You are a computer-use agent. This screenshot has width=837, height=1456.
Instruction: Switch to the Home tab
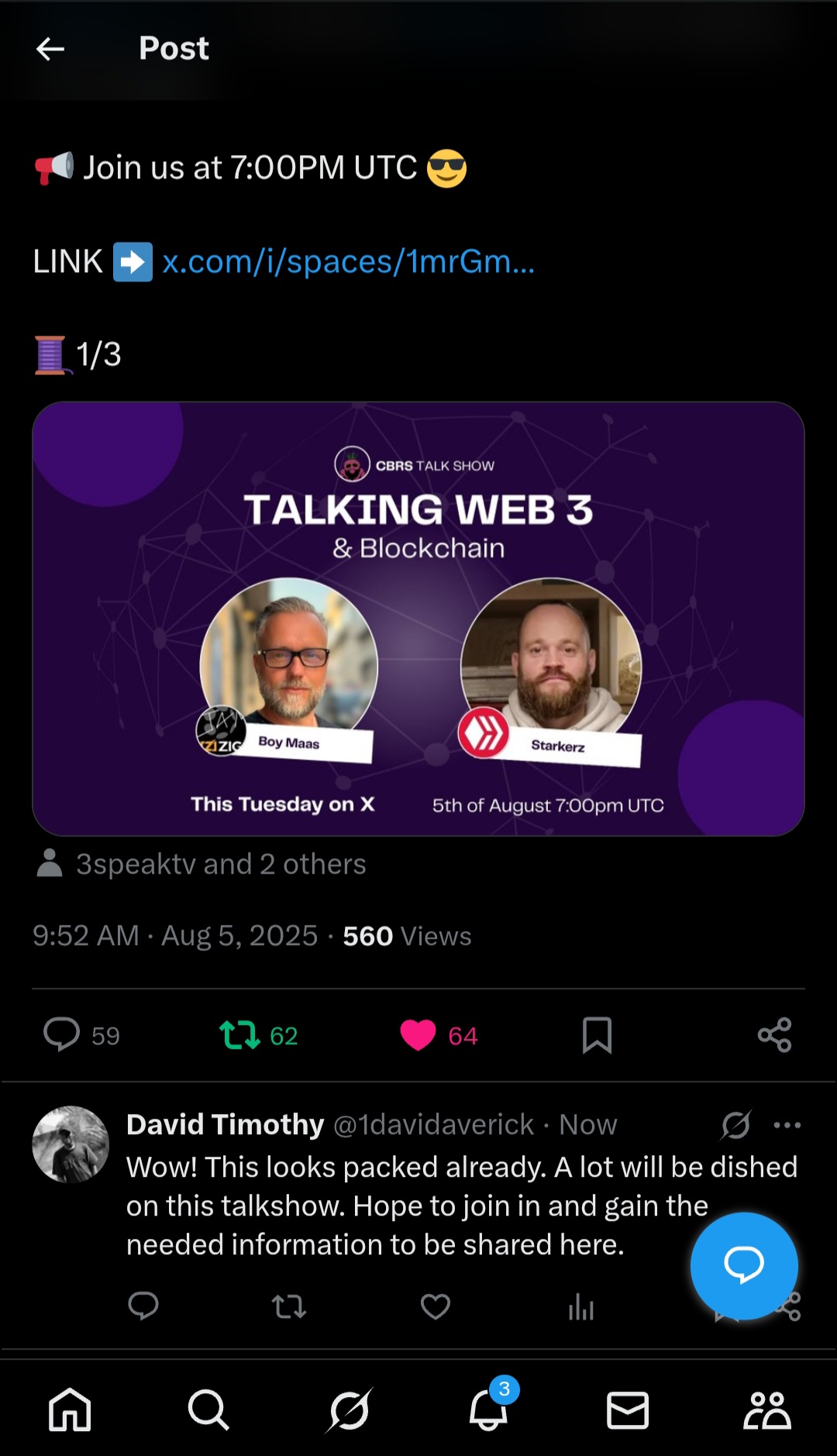tap(70, 1409)
